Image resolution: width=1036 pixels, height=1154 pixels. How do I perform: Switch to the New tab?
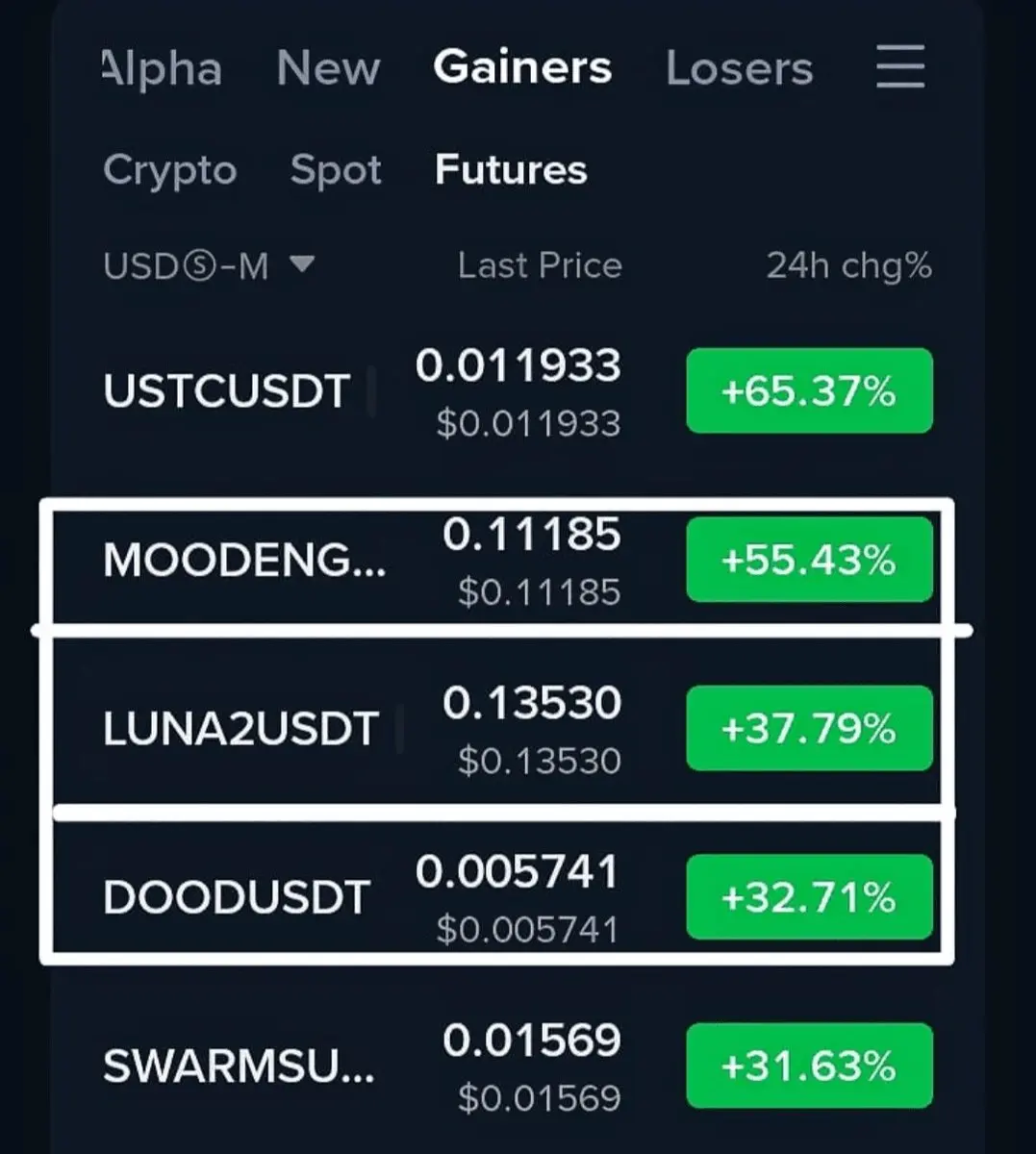pos(328,69)
